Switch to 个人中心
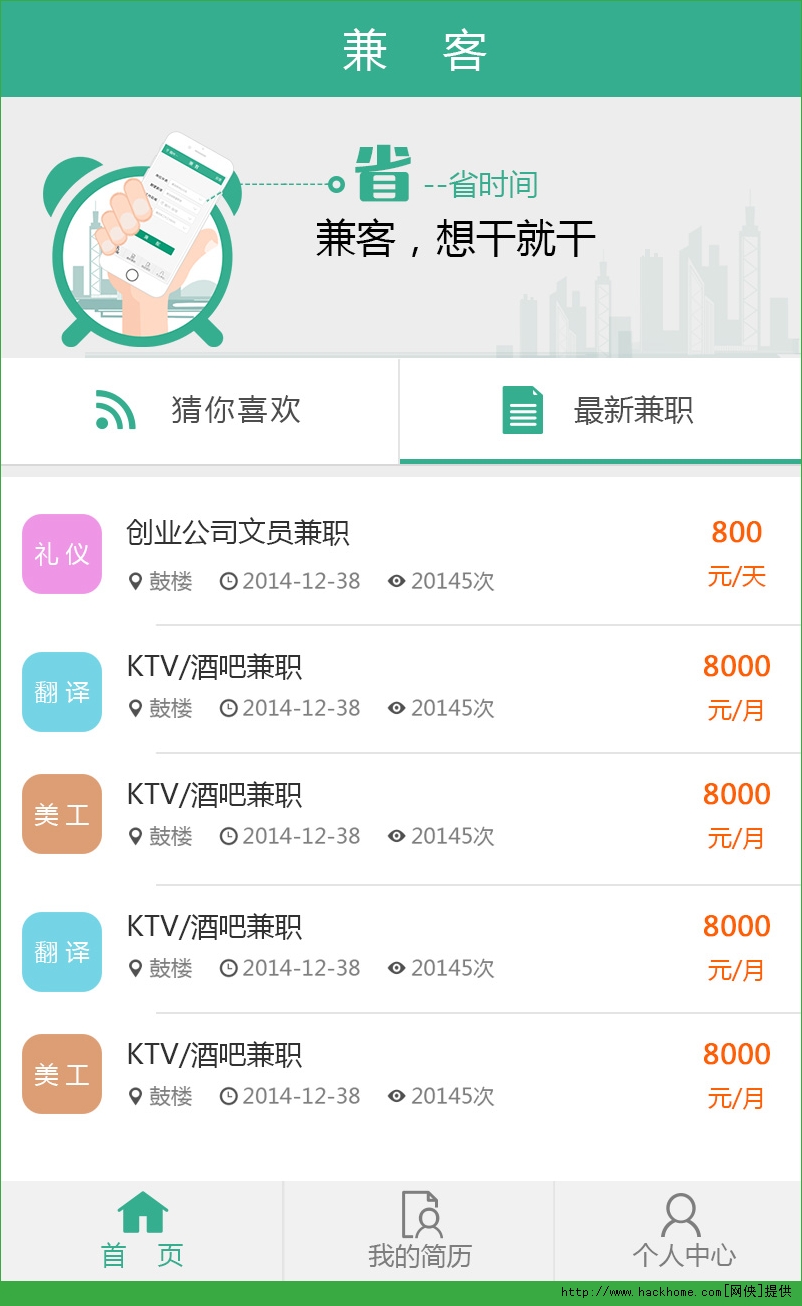This screenshot has height=1306, width=802. [x=682, y=1230]
